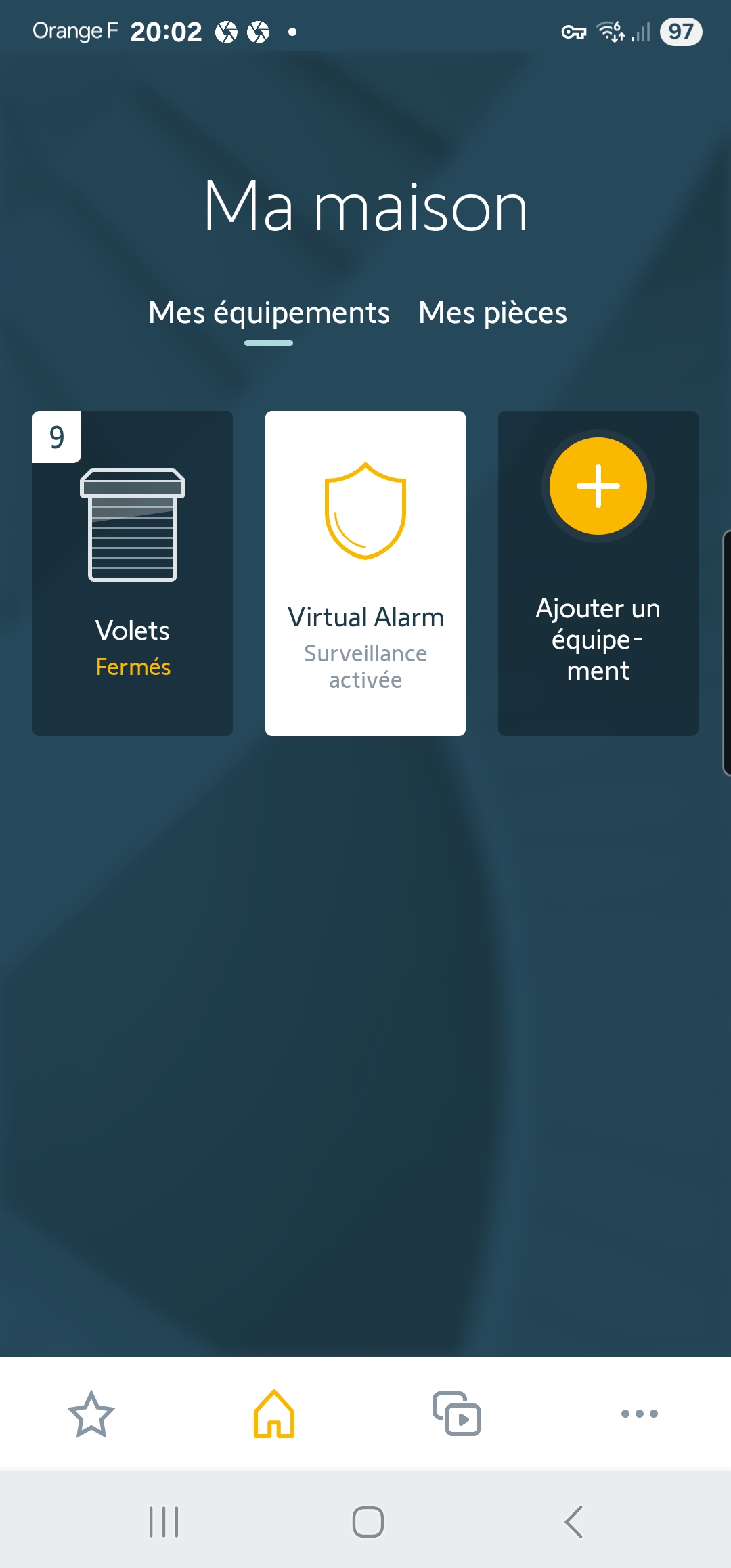Switch to the Mes pièces tab

click(493, 313)
